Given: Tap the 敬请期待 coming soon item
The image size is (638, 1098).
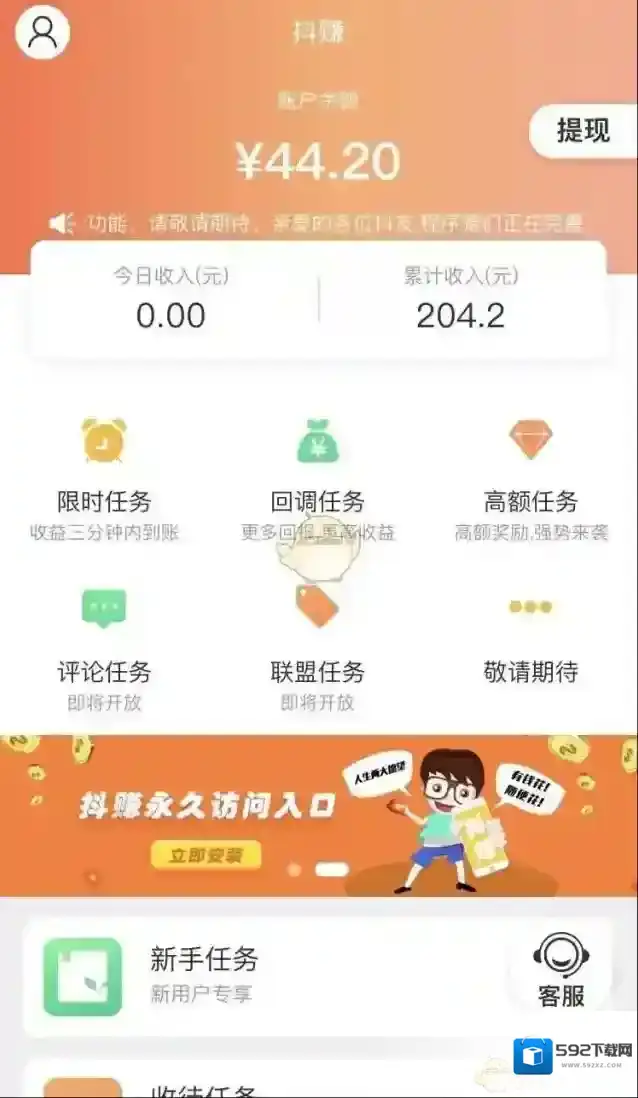Looking at the screenshot, I should (531, 646).
